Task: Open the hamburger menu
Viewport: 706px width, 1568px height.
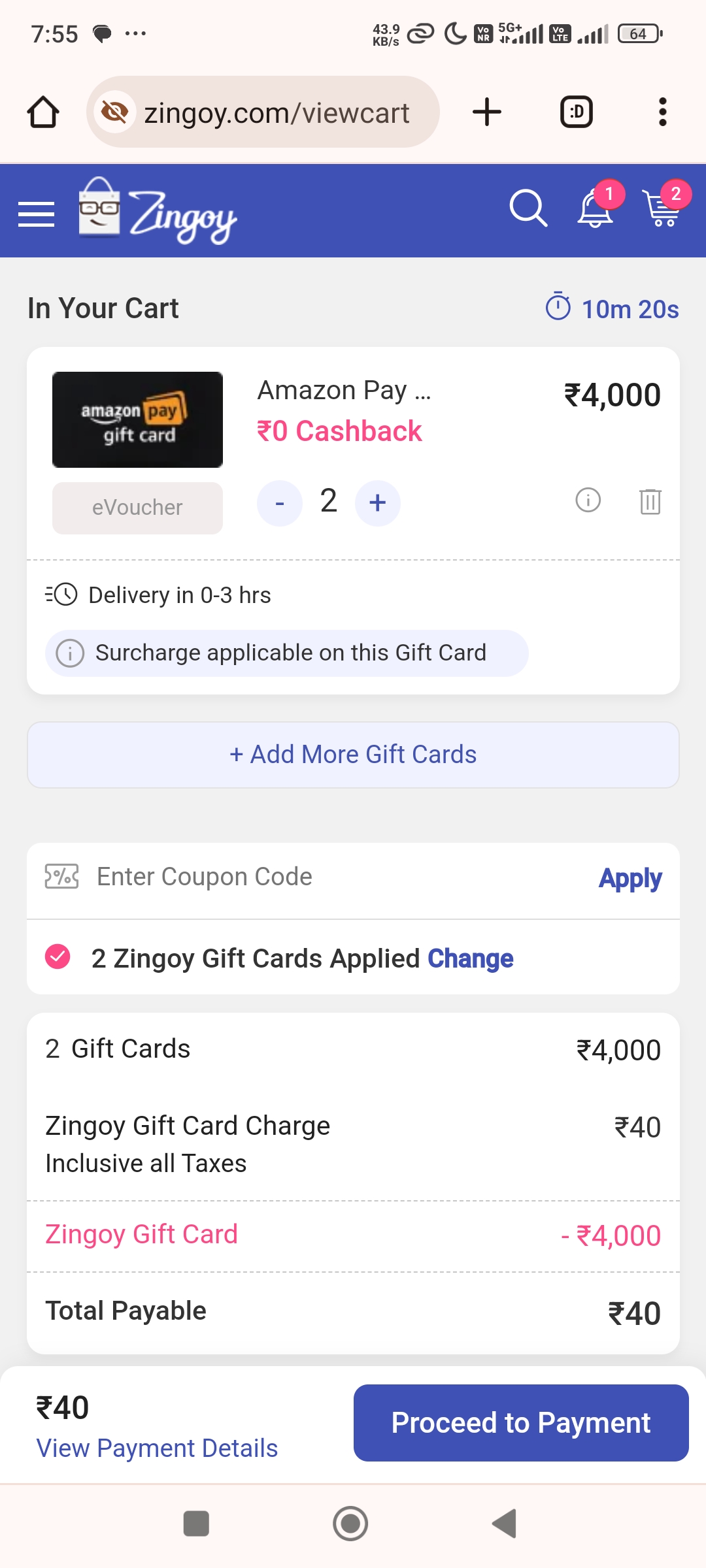Action: click(x=37, y=214)
